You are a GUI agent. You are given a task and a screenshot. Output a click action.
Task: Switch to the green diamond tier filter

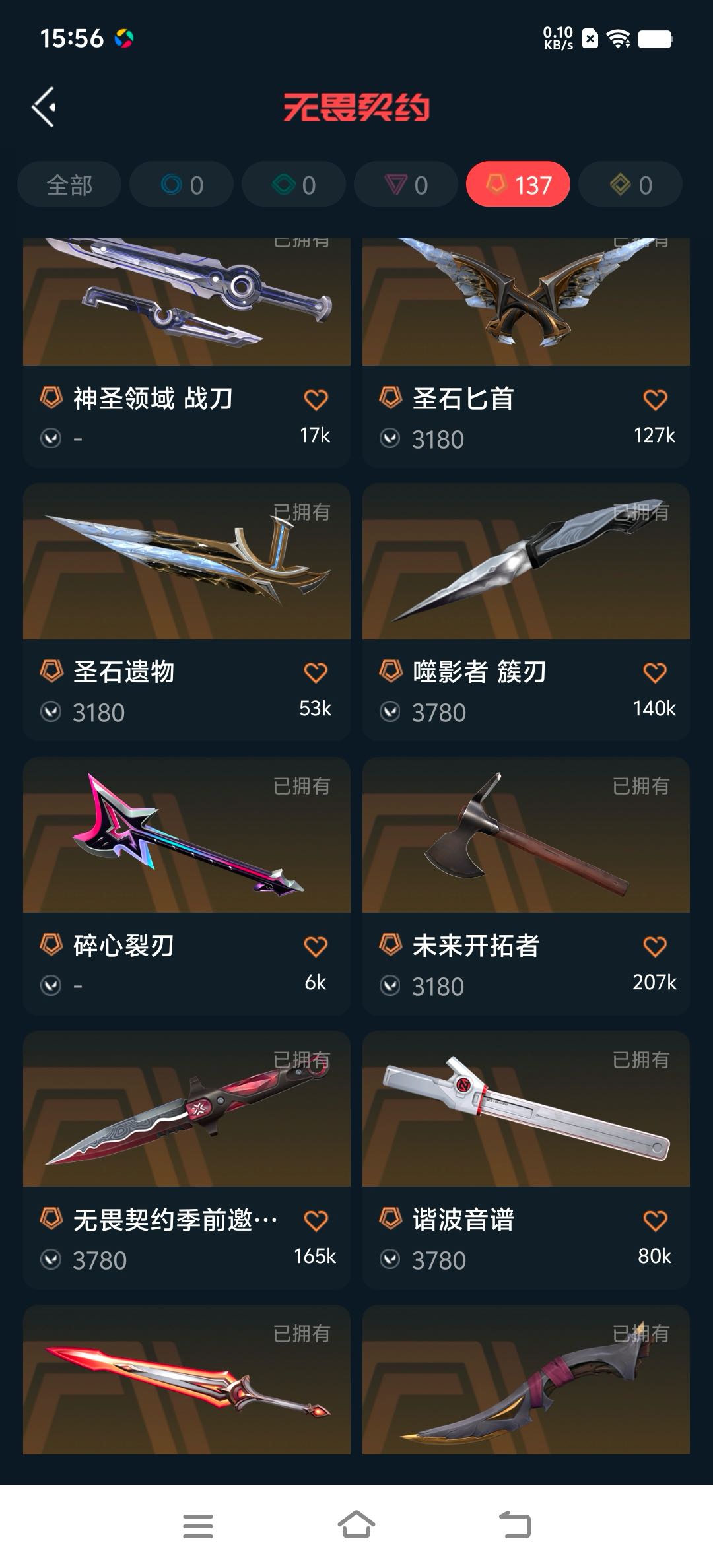[x=294, y=185]
